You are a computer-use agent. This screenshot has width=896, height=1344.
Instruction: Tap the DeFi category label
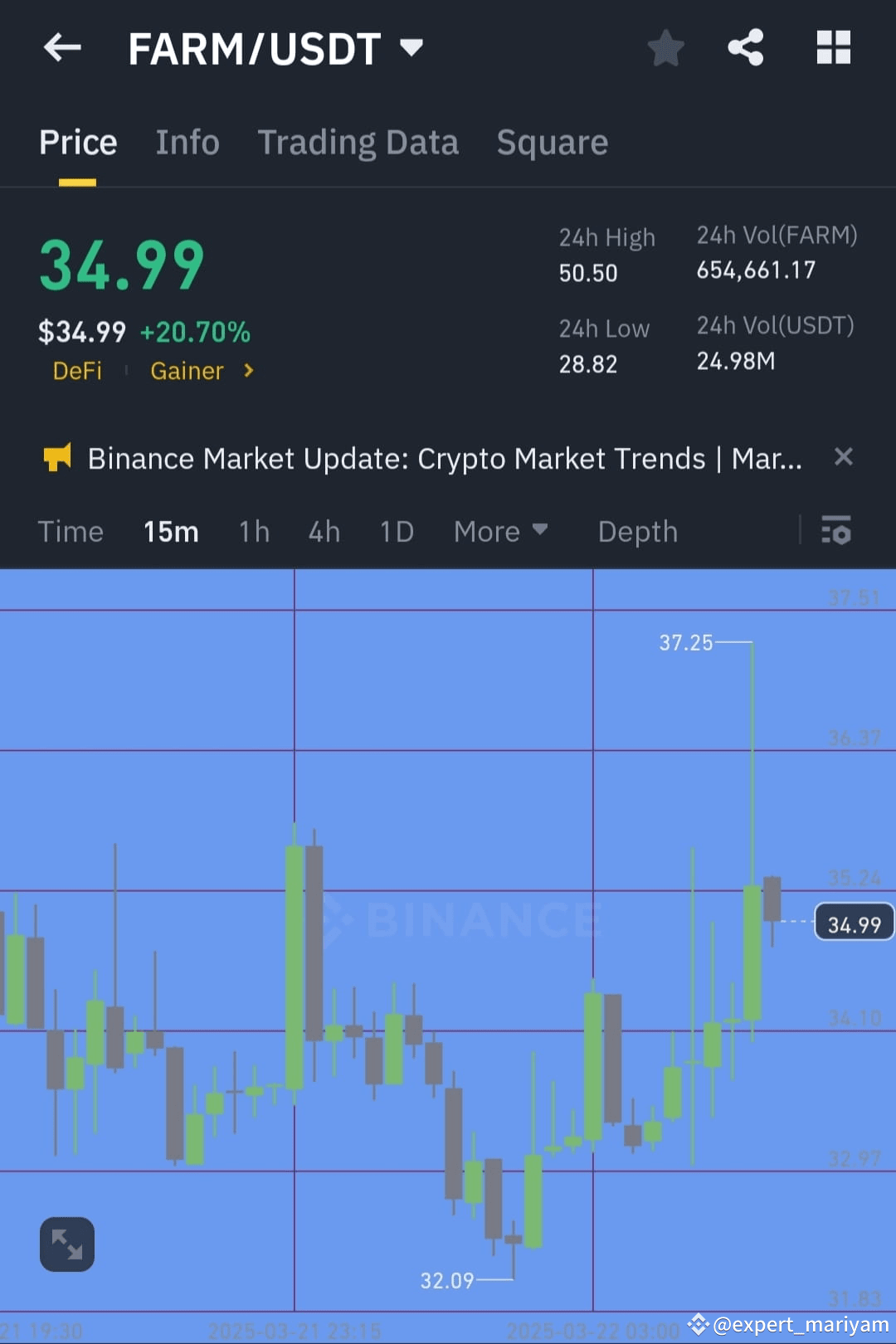tap(77, 371)
